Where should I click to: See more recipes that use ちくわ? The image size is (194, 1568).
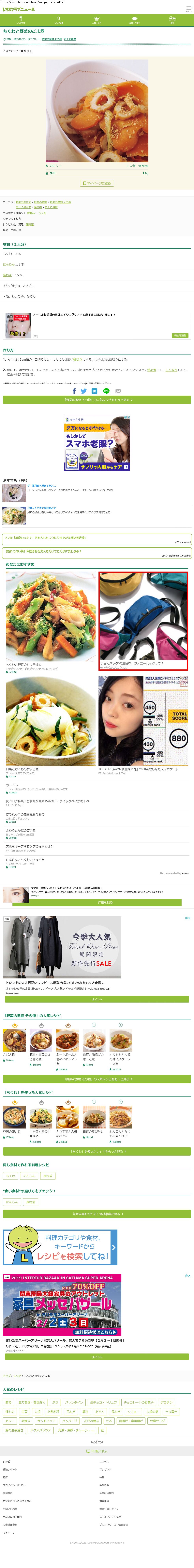[x=97, y=1151]
